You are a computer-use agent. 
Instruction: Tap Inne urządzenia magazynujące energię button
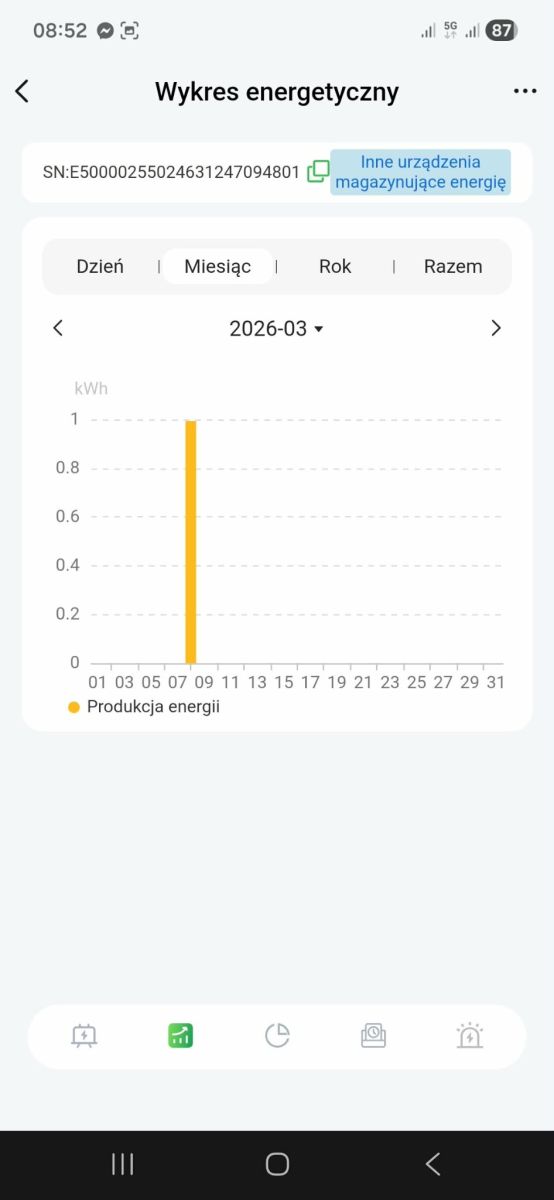pyautogui.click(x=421, y=172)
